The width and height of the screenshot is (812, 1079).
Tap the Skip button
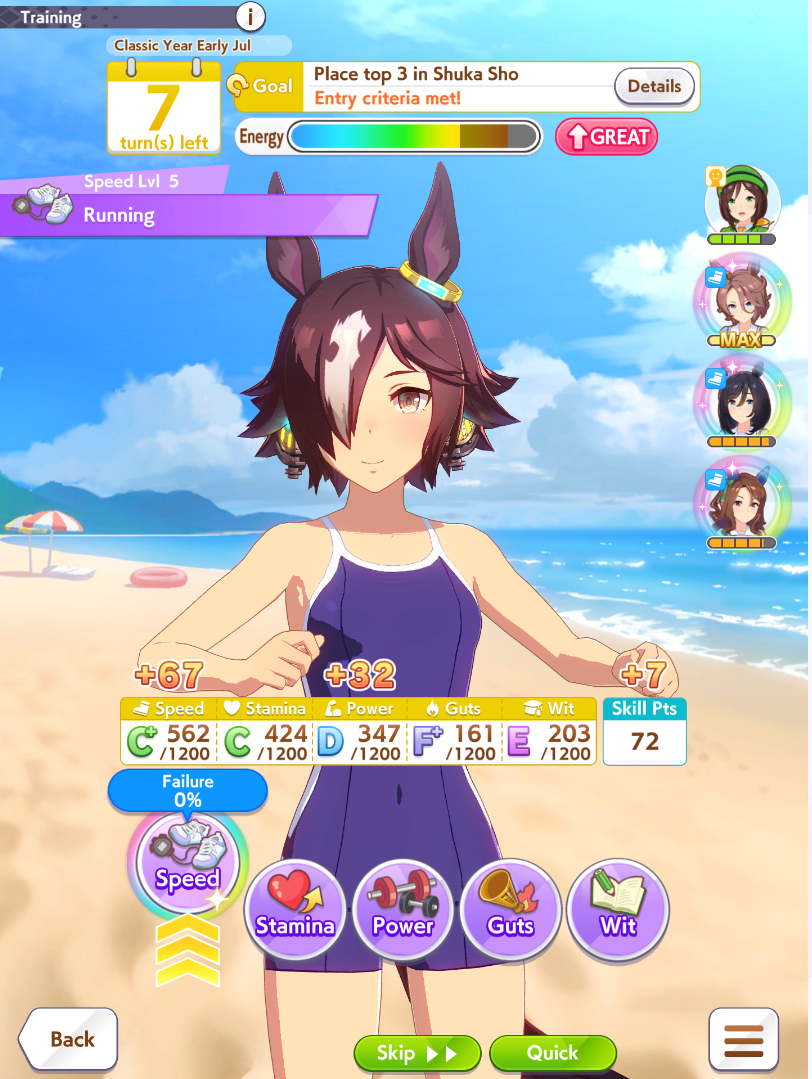pyautogui.click(x=417, y=1053)
